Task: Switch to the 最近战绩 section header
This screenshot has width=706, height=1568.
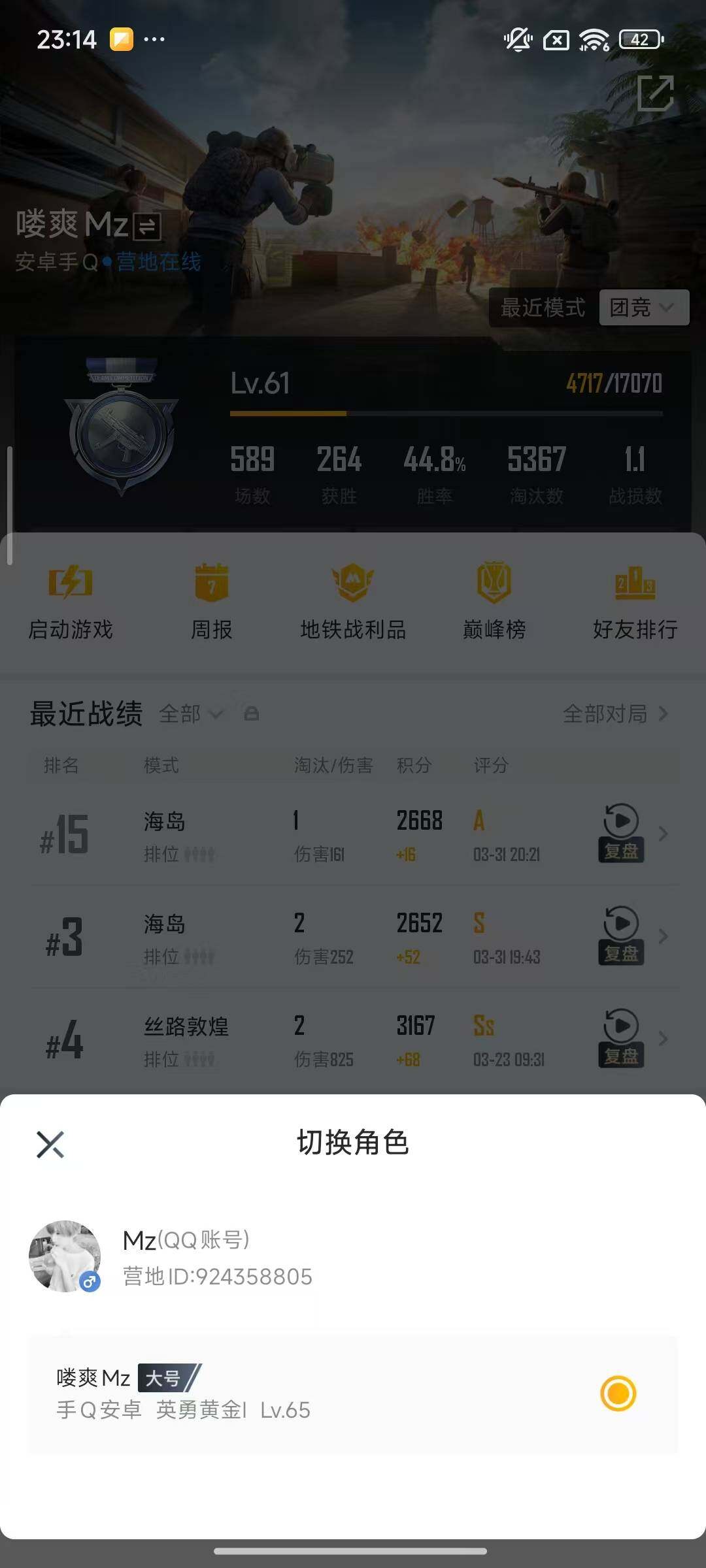Action: click(x=85, y=714)
